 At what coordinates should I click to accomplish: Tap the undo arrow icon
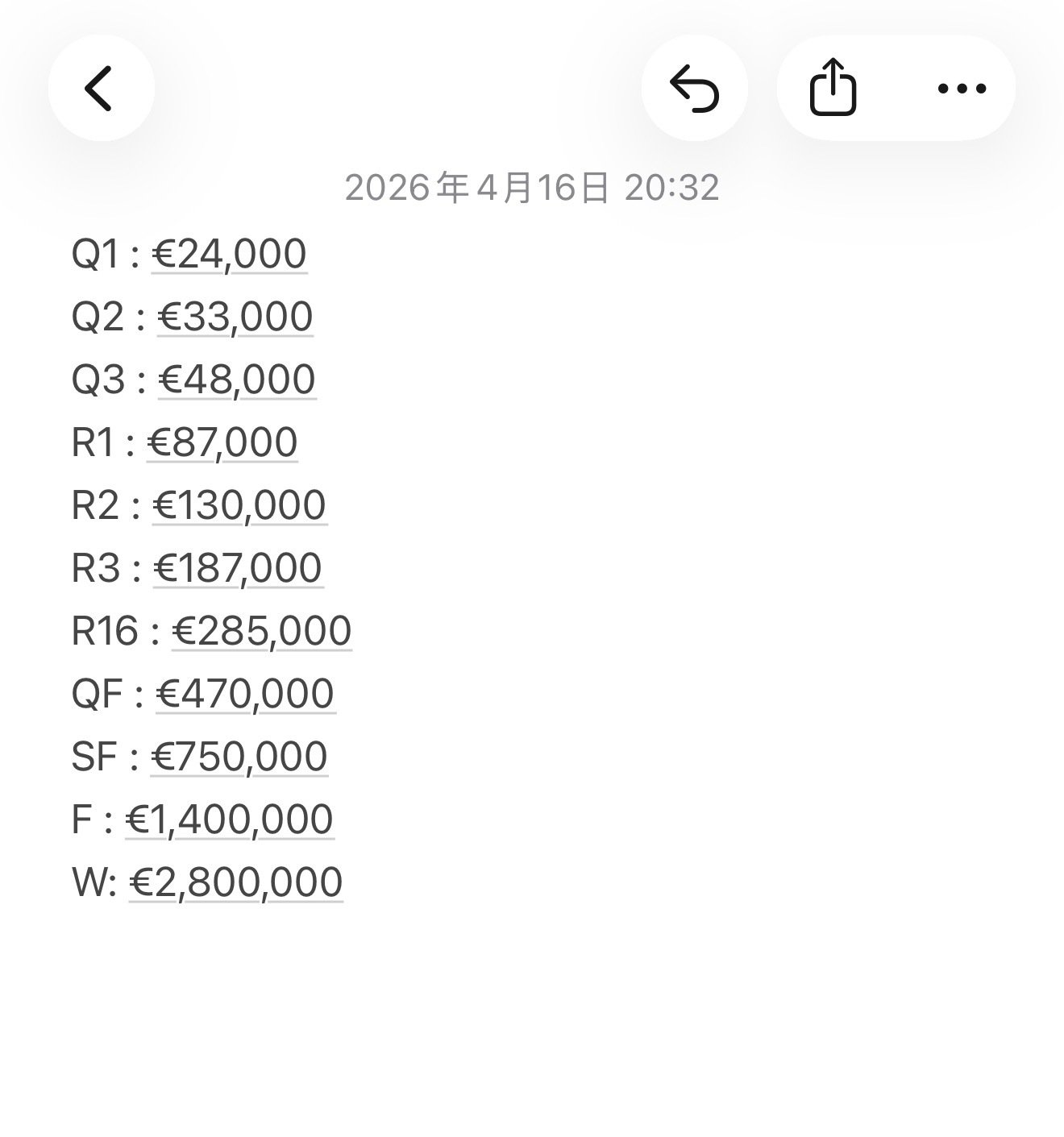(x=696, y=89)
